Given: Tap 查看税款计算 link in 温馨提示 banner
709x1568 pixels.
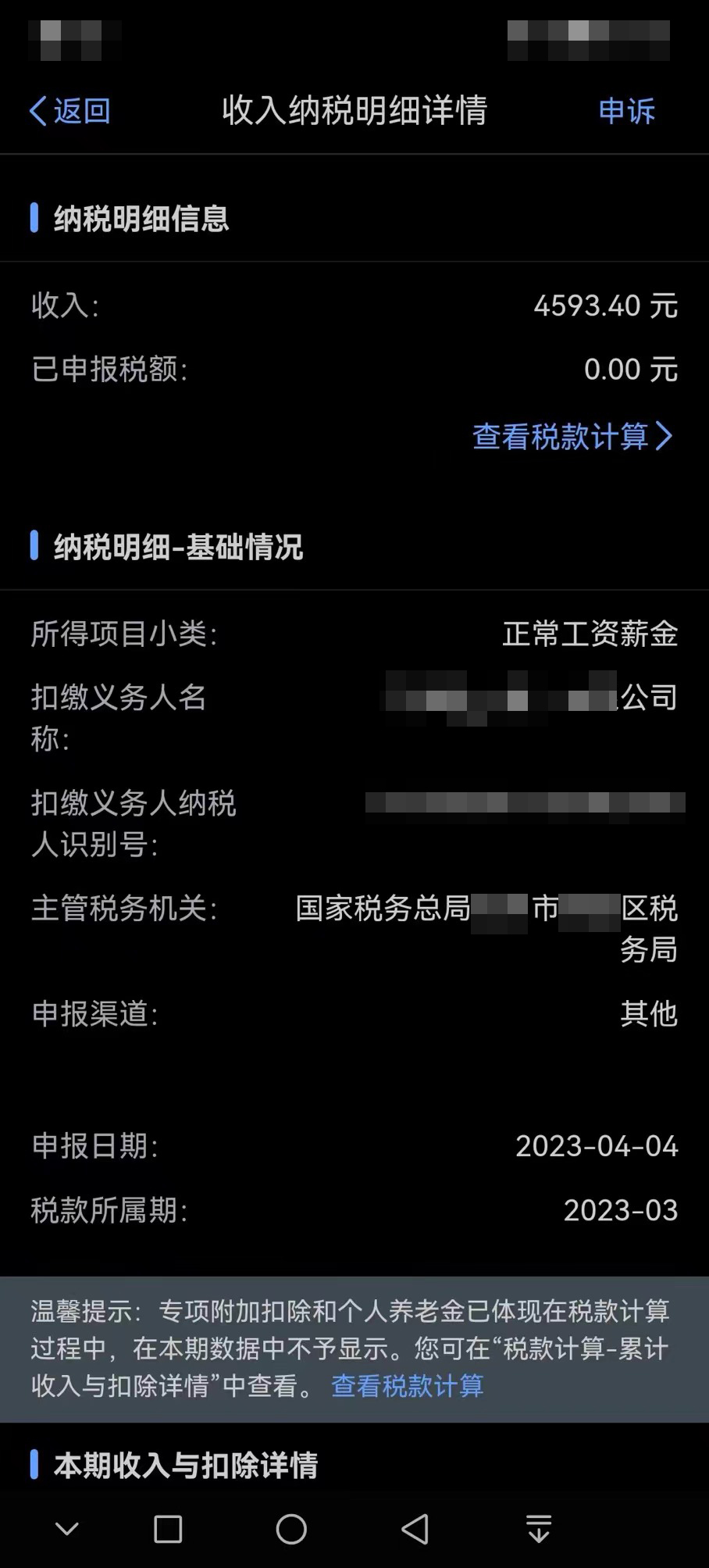Looking at the screenshot, I should pyautogui.click(x=408, y=1385).
